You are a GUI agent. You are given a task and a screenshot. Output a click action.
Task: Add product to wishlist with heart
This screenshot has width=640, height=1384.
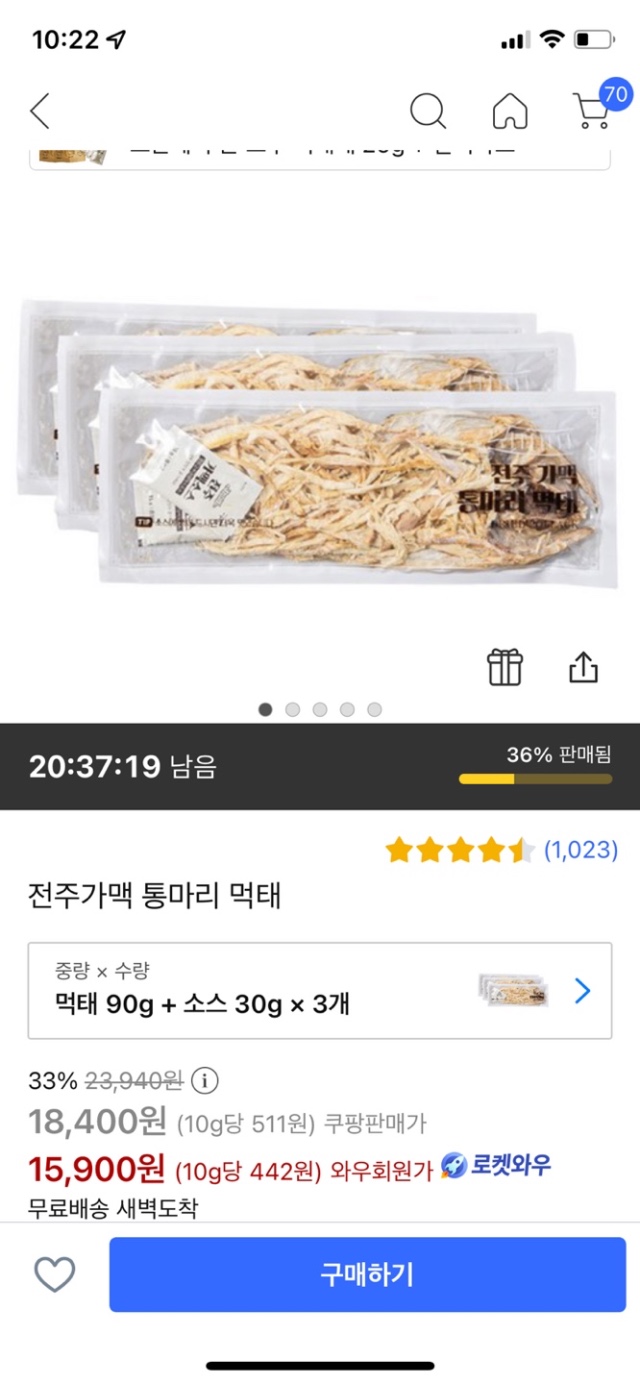click(55, 1274)
